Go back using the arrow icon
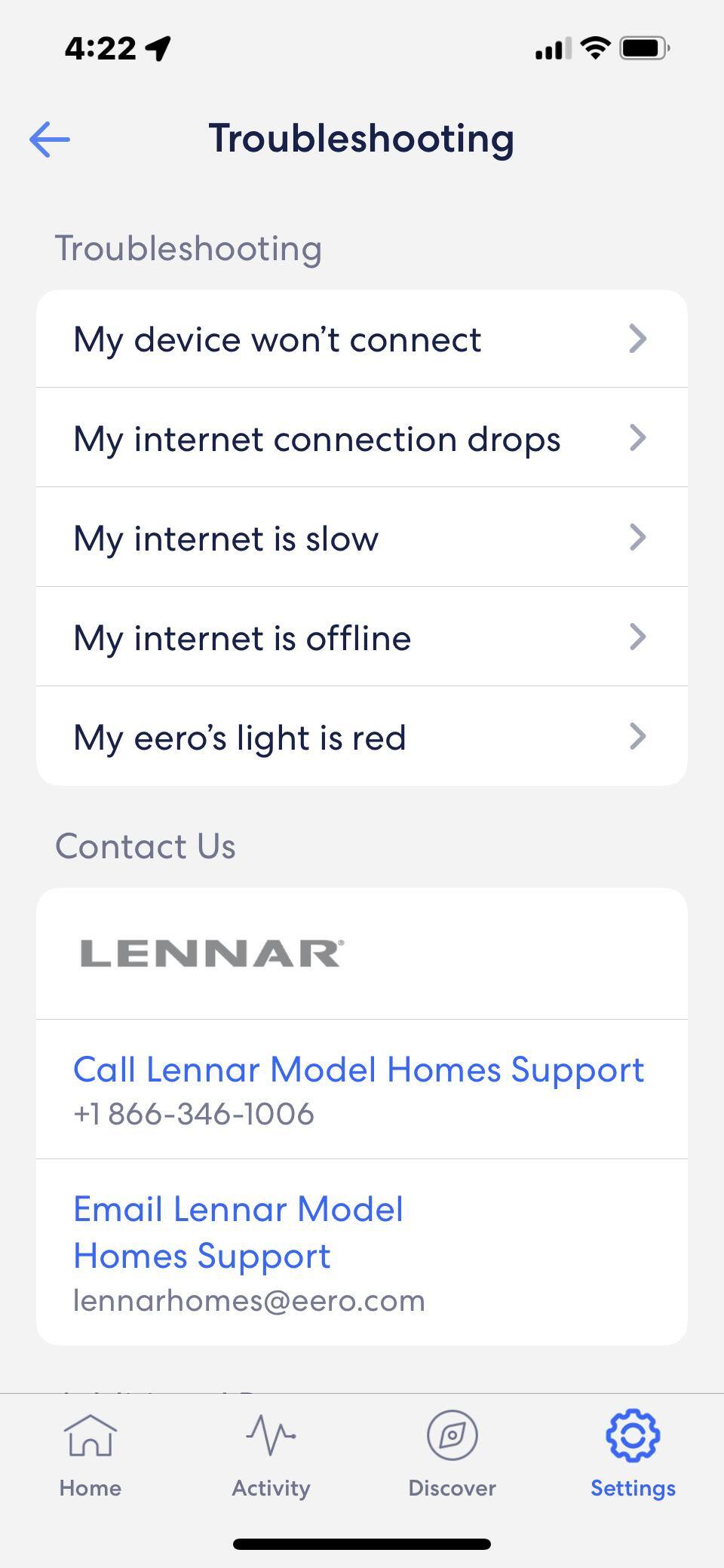Viewport: 724px width, 1568px height. (50, 140)
